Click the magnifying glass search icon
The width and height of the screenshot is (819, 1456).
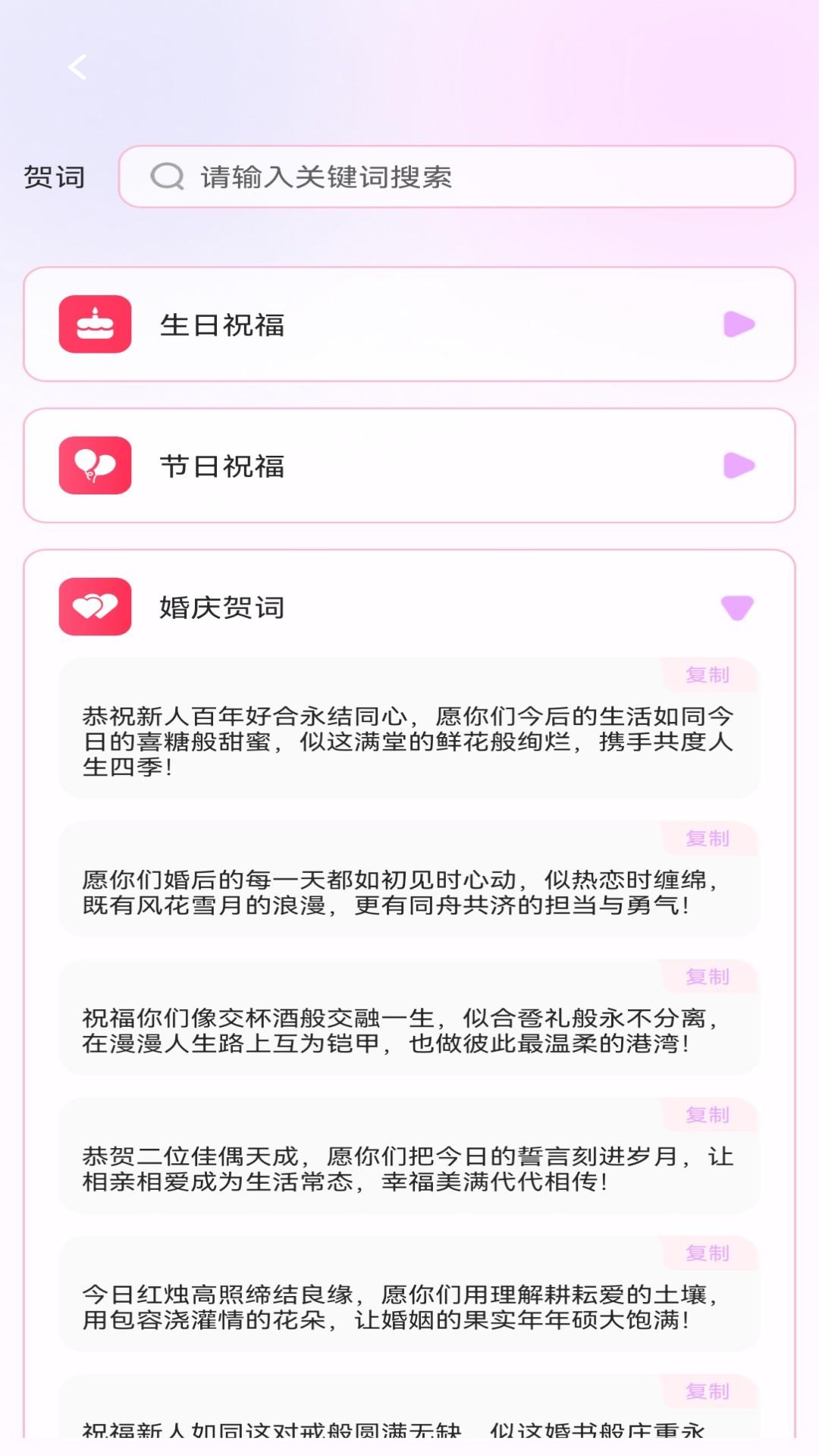168,177
